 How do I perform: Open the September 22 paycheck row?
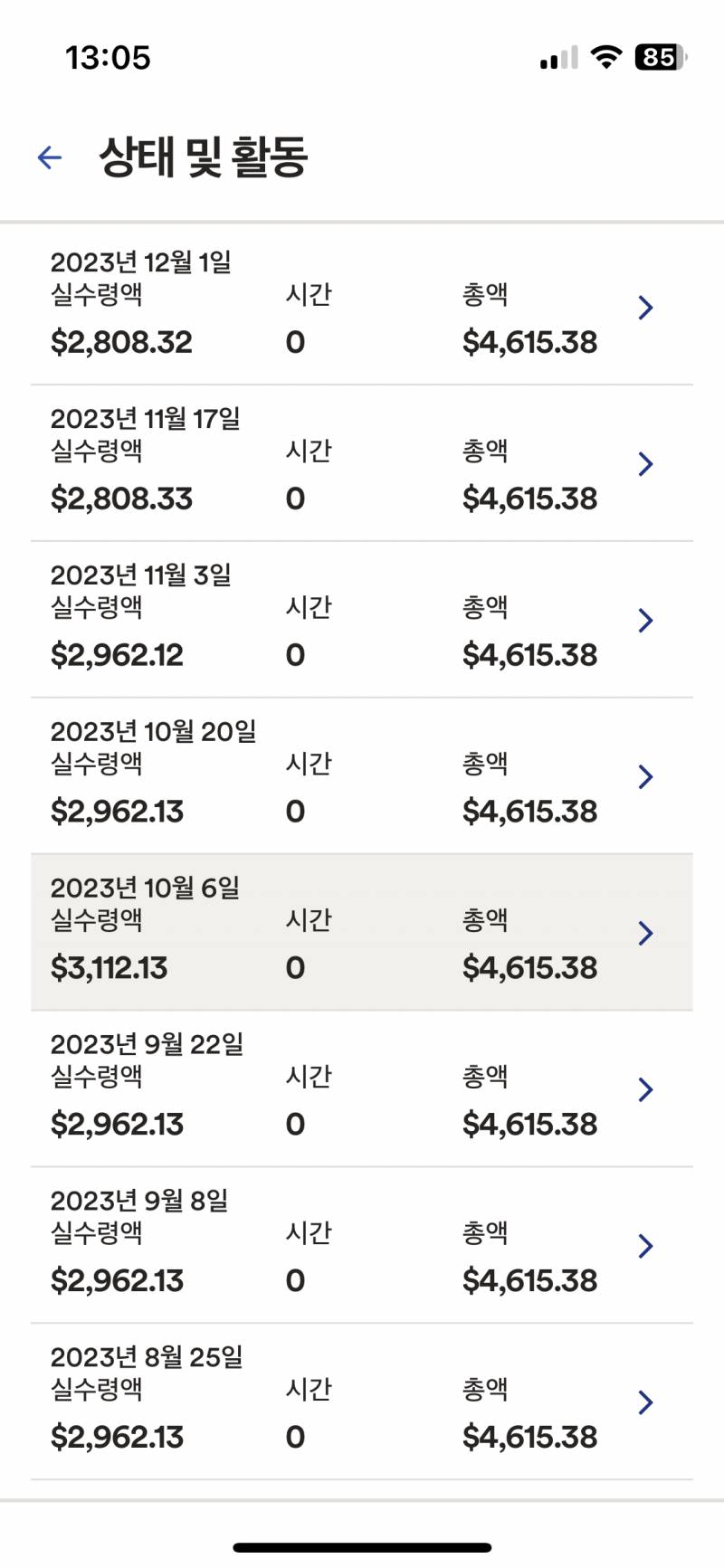click(362, 1086)
